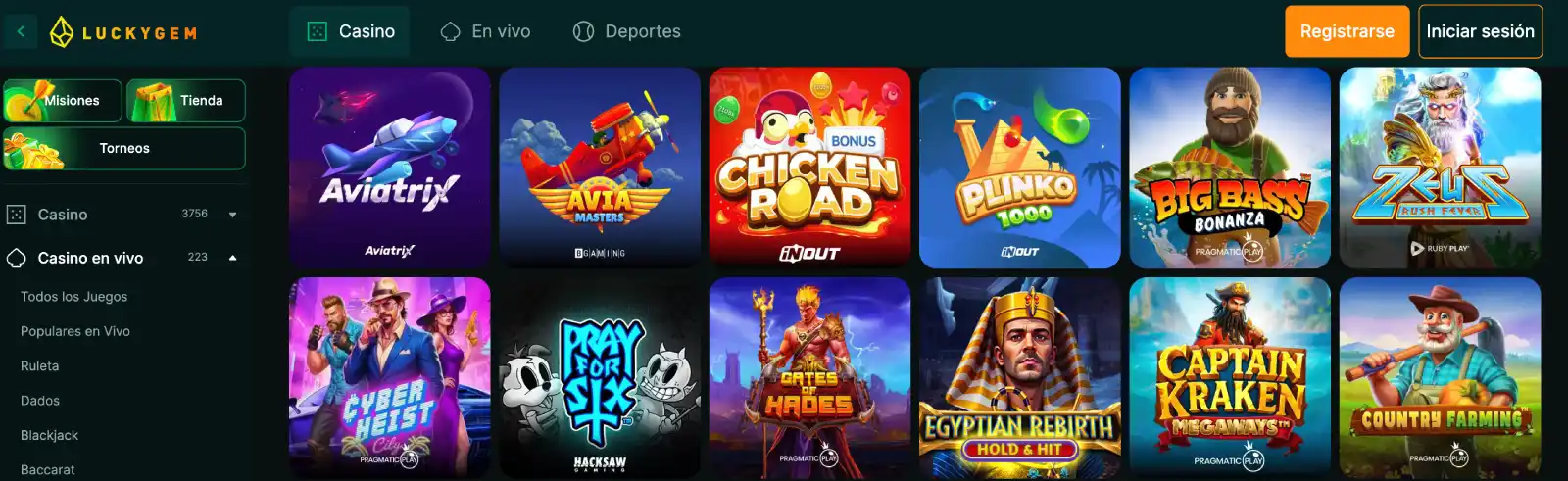Collapse the sidebar with the back arrow
The height and width of the screenshot is (481, 1568).
(21, 31)
